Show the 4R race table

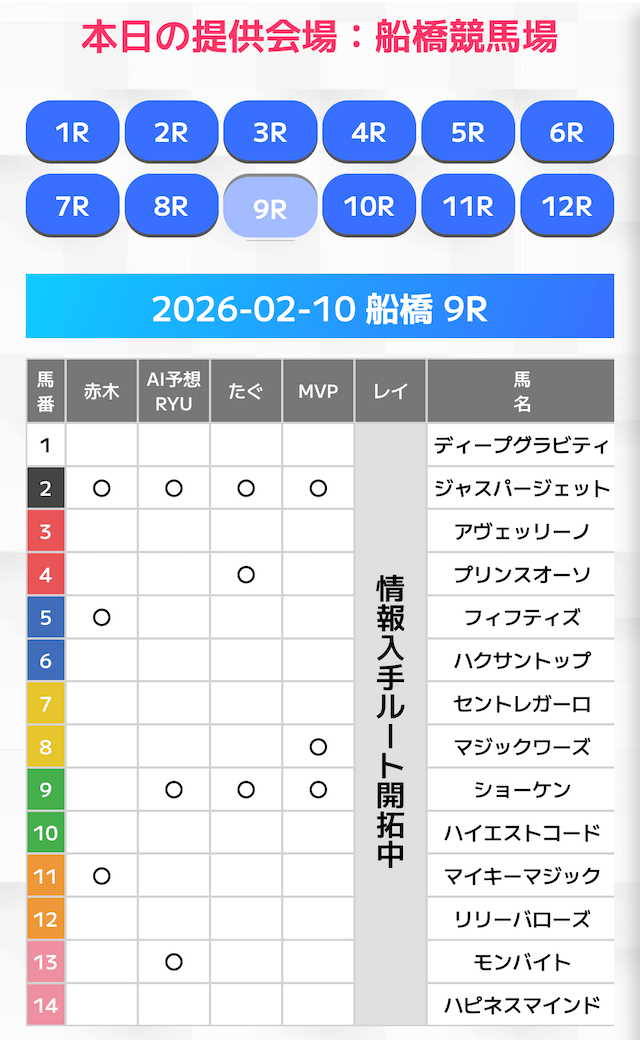coord(369,132)
